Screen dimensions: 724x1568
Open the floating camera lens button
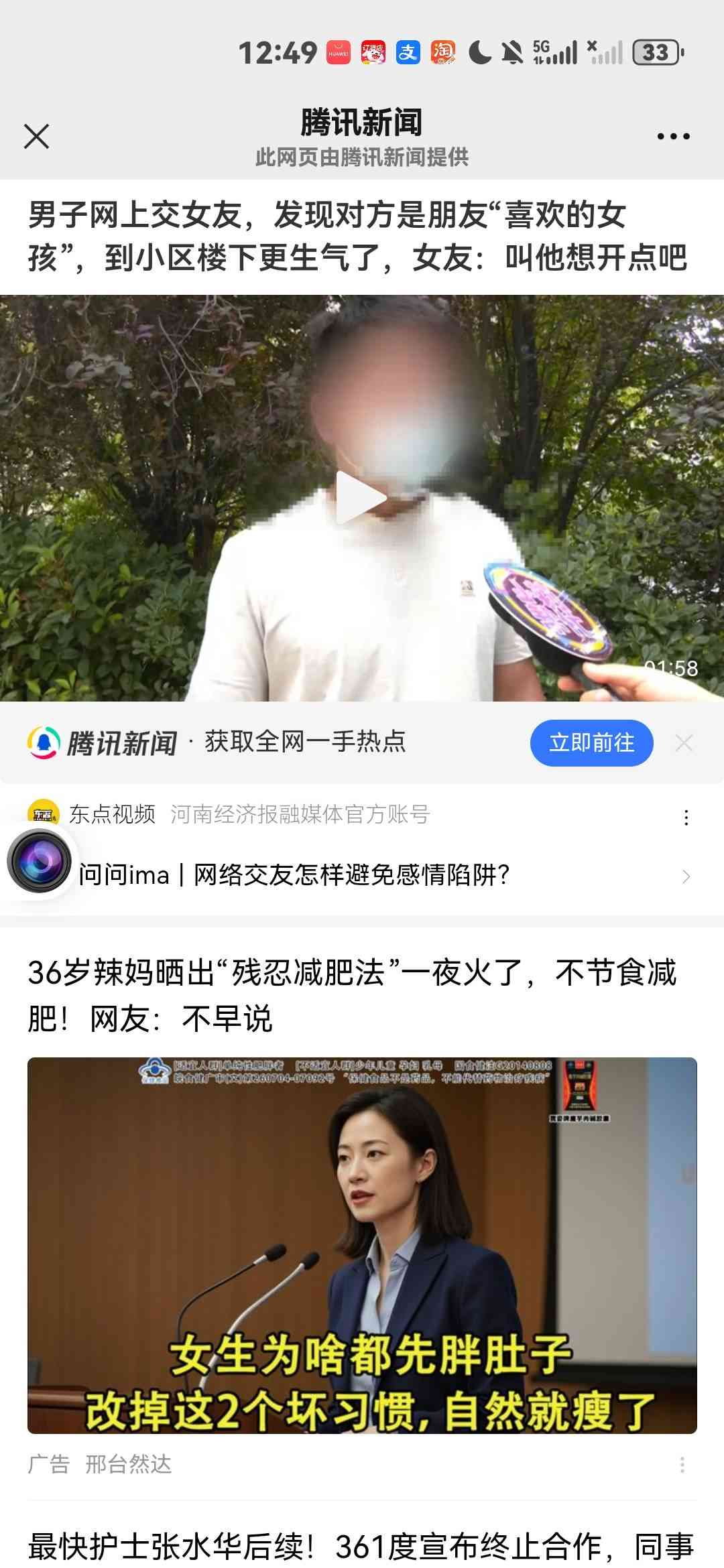39,860
